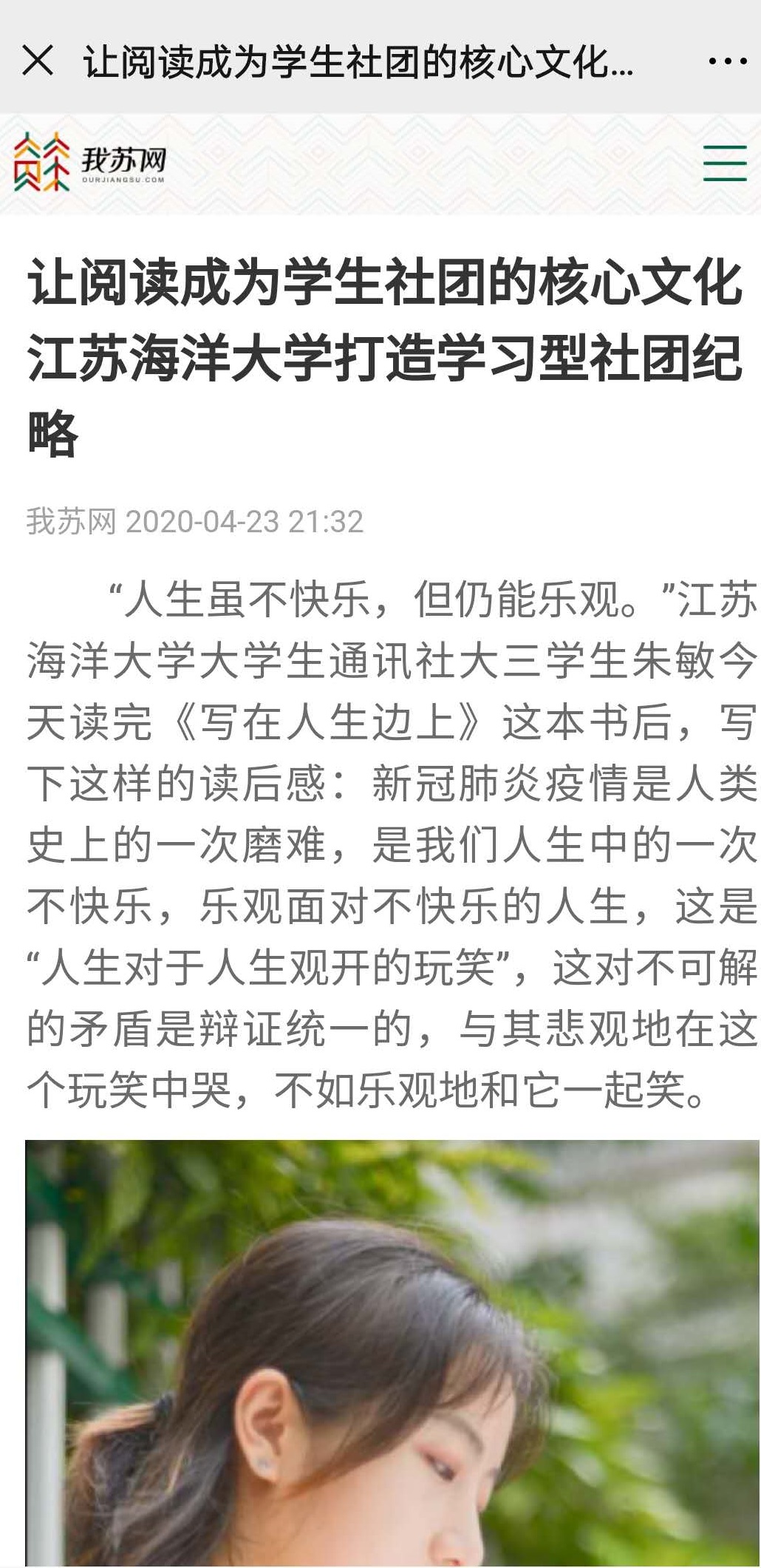Close the article webview
Image resolution: width=761 pixels, height=1568 pixels.
38,61
